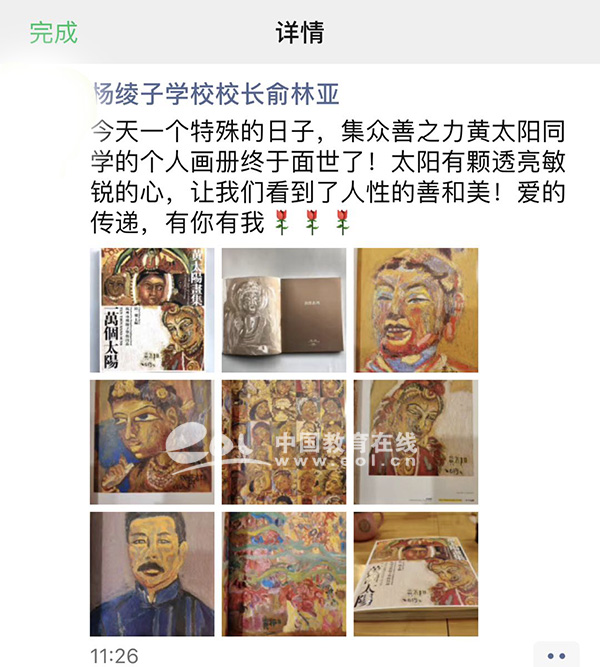Open the 萬個太陽 book cover photo
This screenshot has height=667, width=600.
[151, 310]
